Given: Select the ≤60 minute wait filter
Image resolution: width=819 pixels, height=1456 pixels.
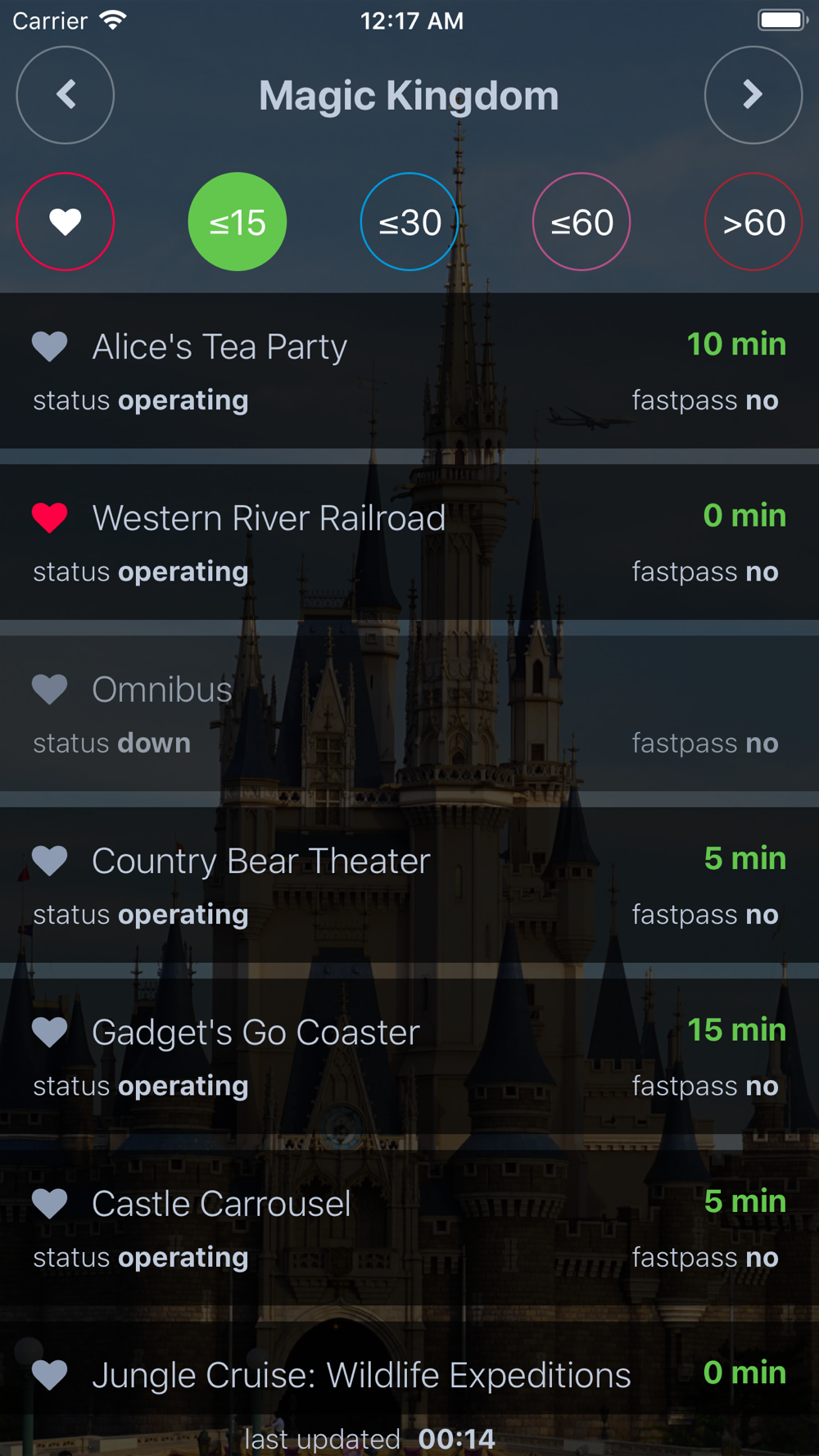Looking at the screenshot, I should 581,222.
